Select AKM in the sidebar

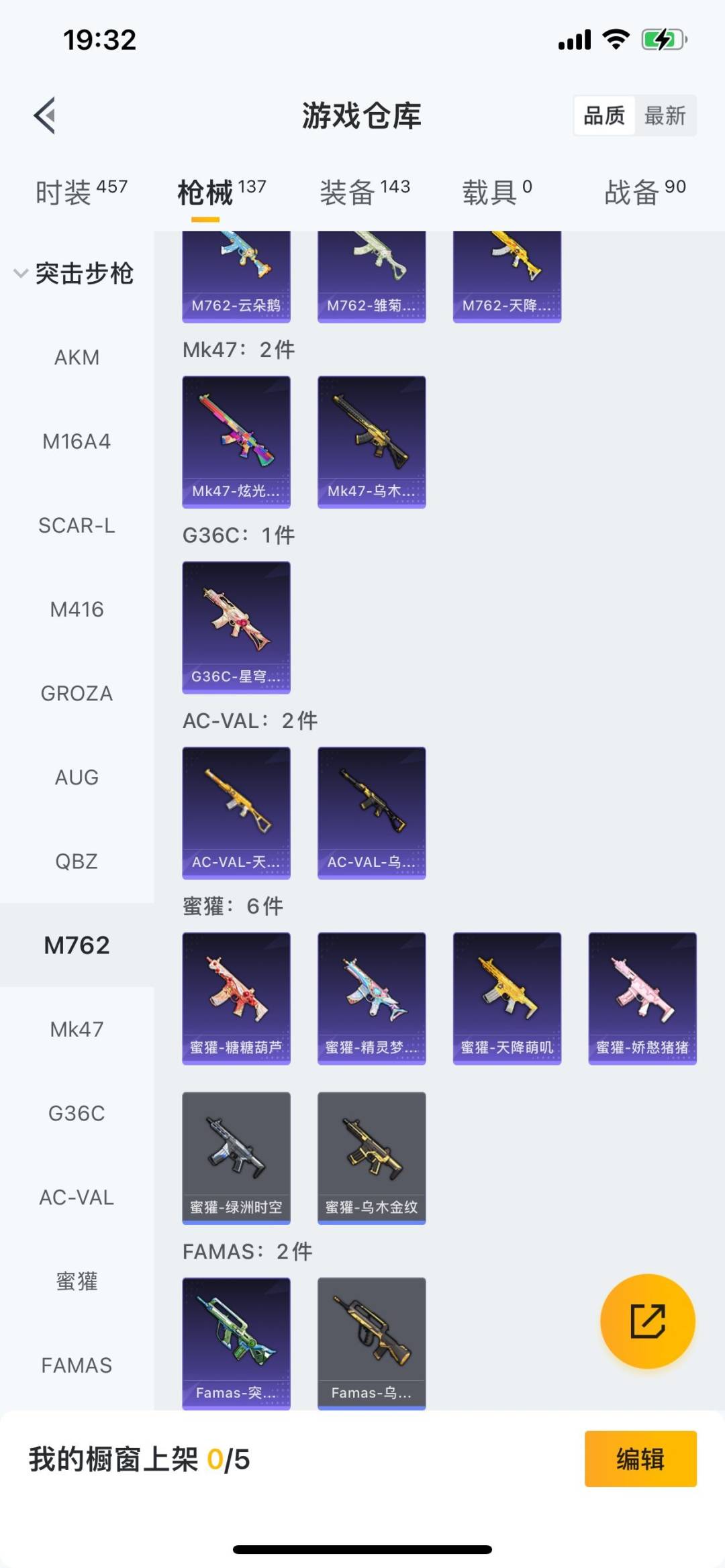coord(77,358)
